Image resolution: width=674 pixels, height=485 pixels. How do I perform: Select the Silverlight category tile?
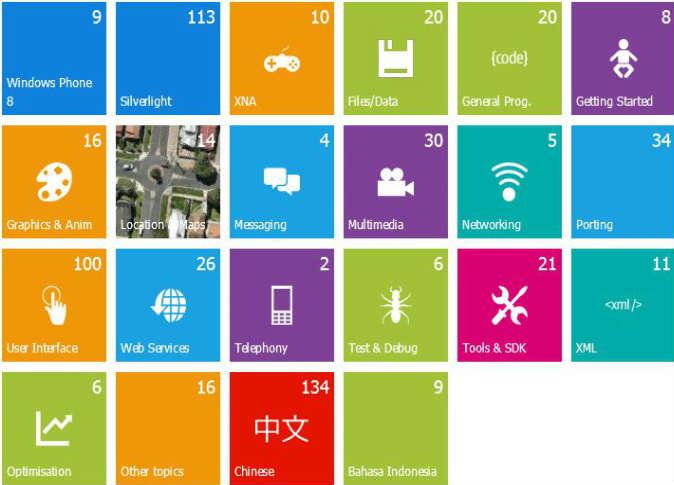[x=167, y=58]
